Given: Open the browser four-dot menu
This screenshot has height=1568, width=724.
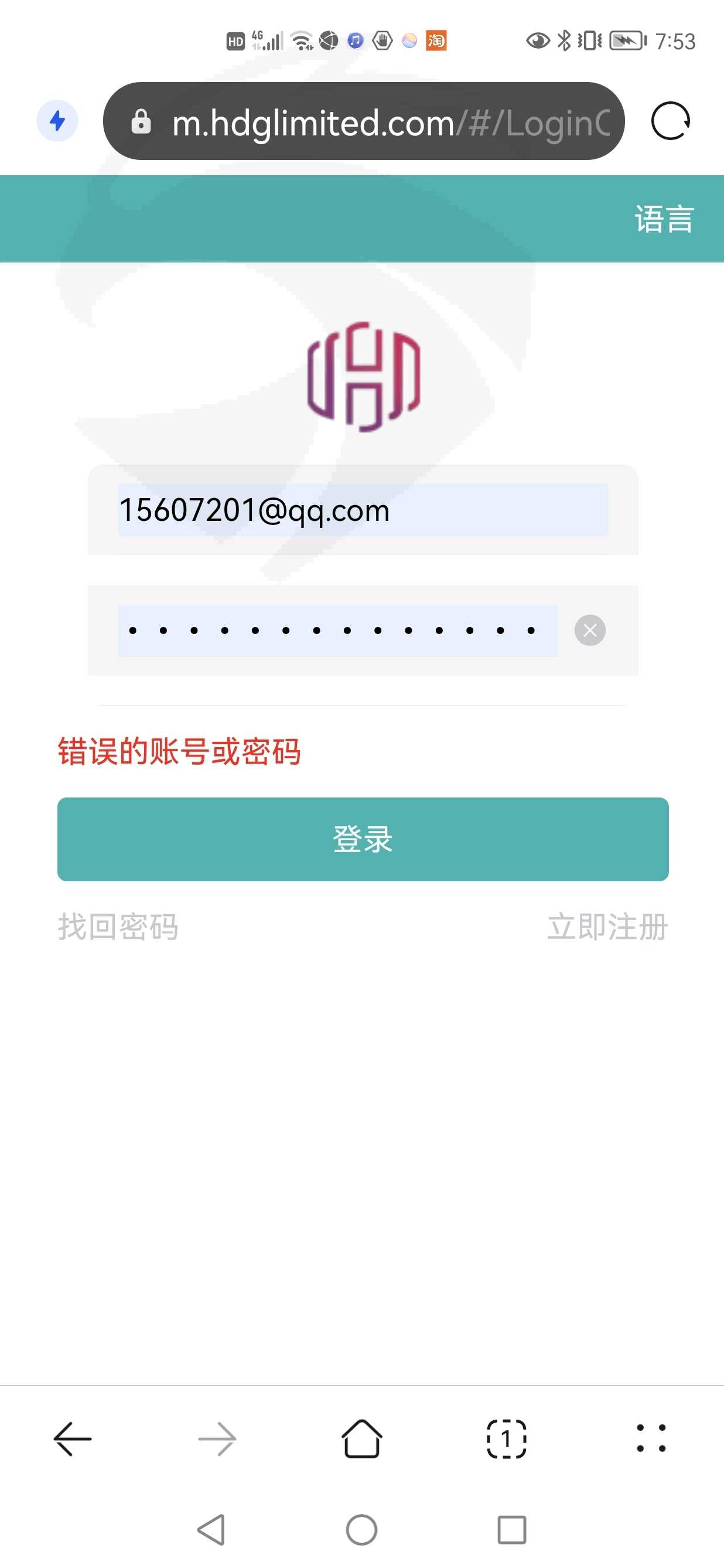Looking at the screenshot, I should click(651, 1439).
